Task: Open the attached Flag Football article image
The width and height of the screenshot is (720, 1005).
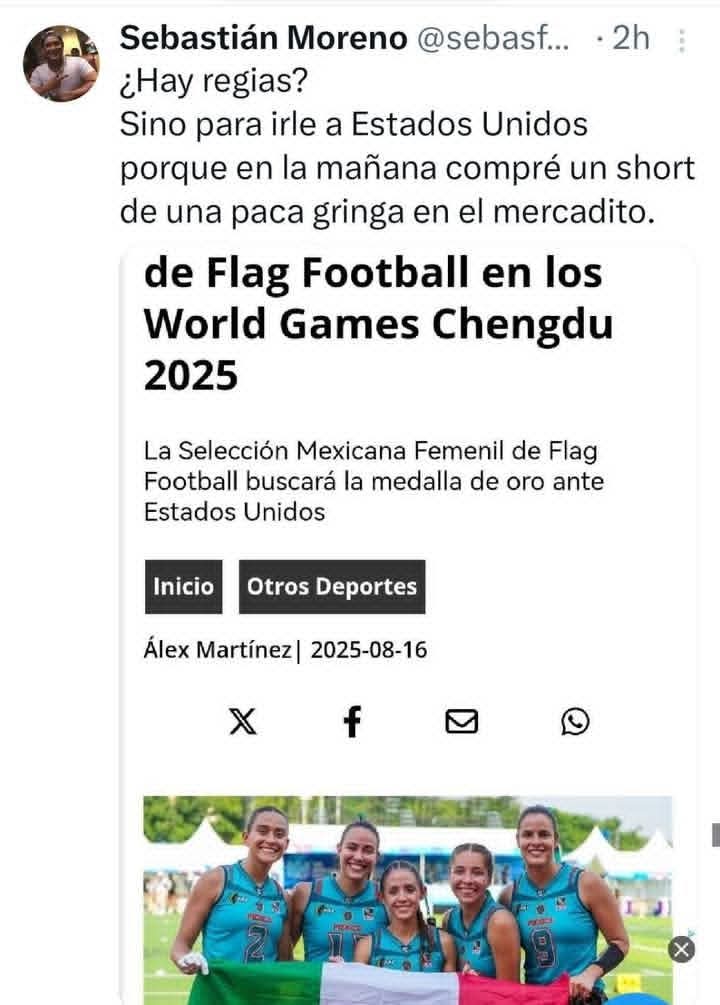Action: coord(408,898)
